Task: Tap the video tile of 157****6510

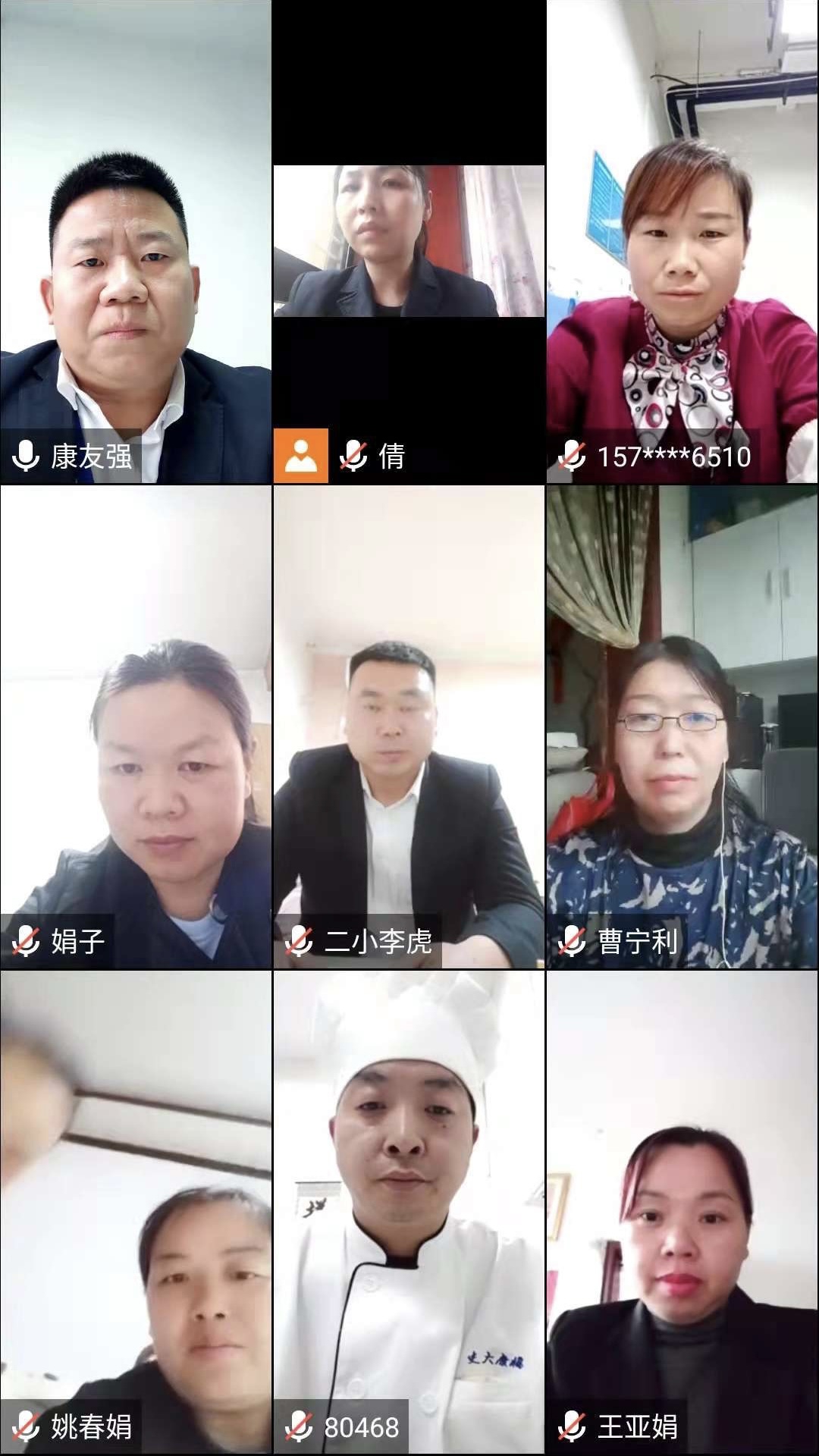Action: pyautogui.click(x=682, y=243)
